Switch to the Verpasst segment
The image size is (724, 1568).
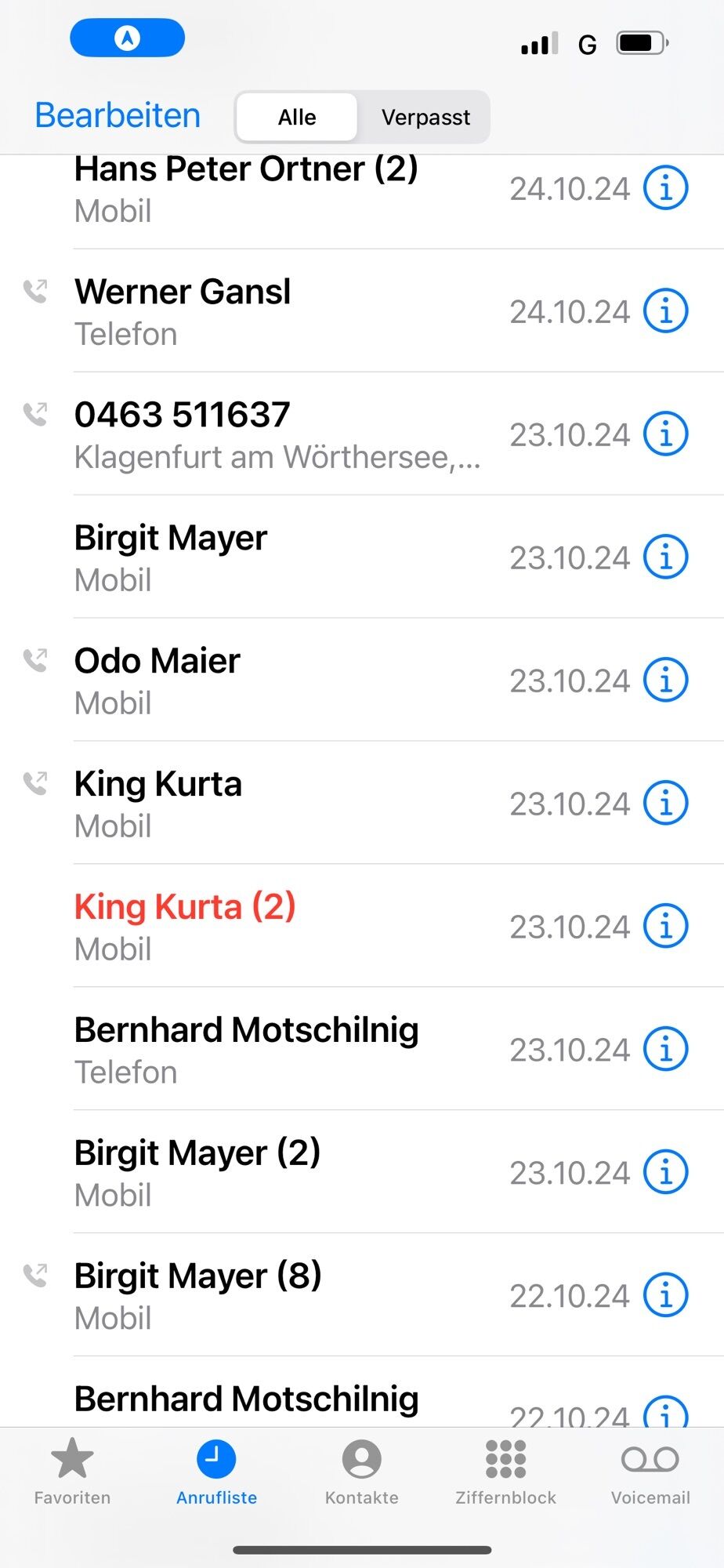(x=425, y=118)
